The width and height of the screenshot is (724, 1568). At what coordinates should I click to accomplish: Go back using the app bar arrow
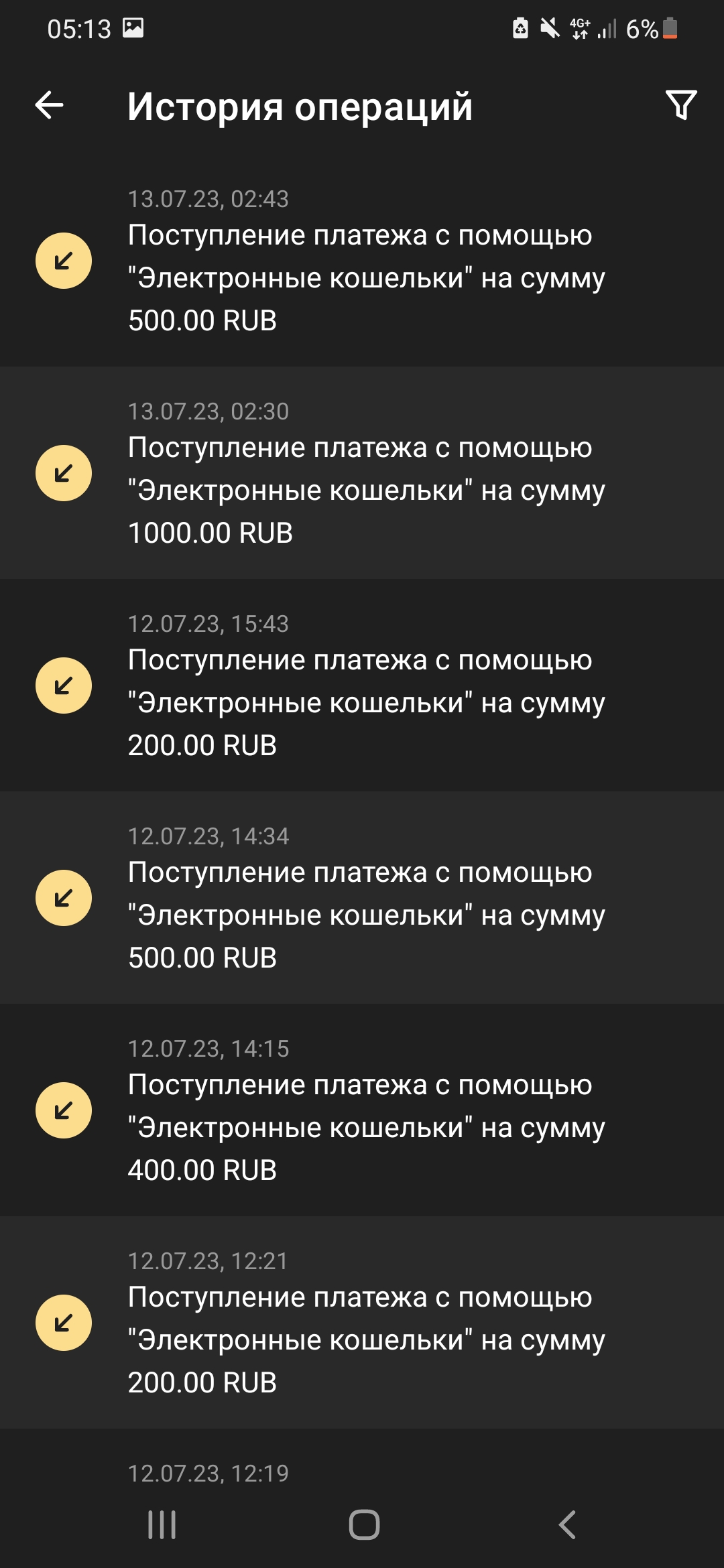pos(49,105)
